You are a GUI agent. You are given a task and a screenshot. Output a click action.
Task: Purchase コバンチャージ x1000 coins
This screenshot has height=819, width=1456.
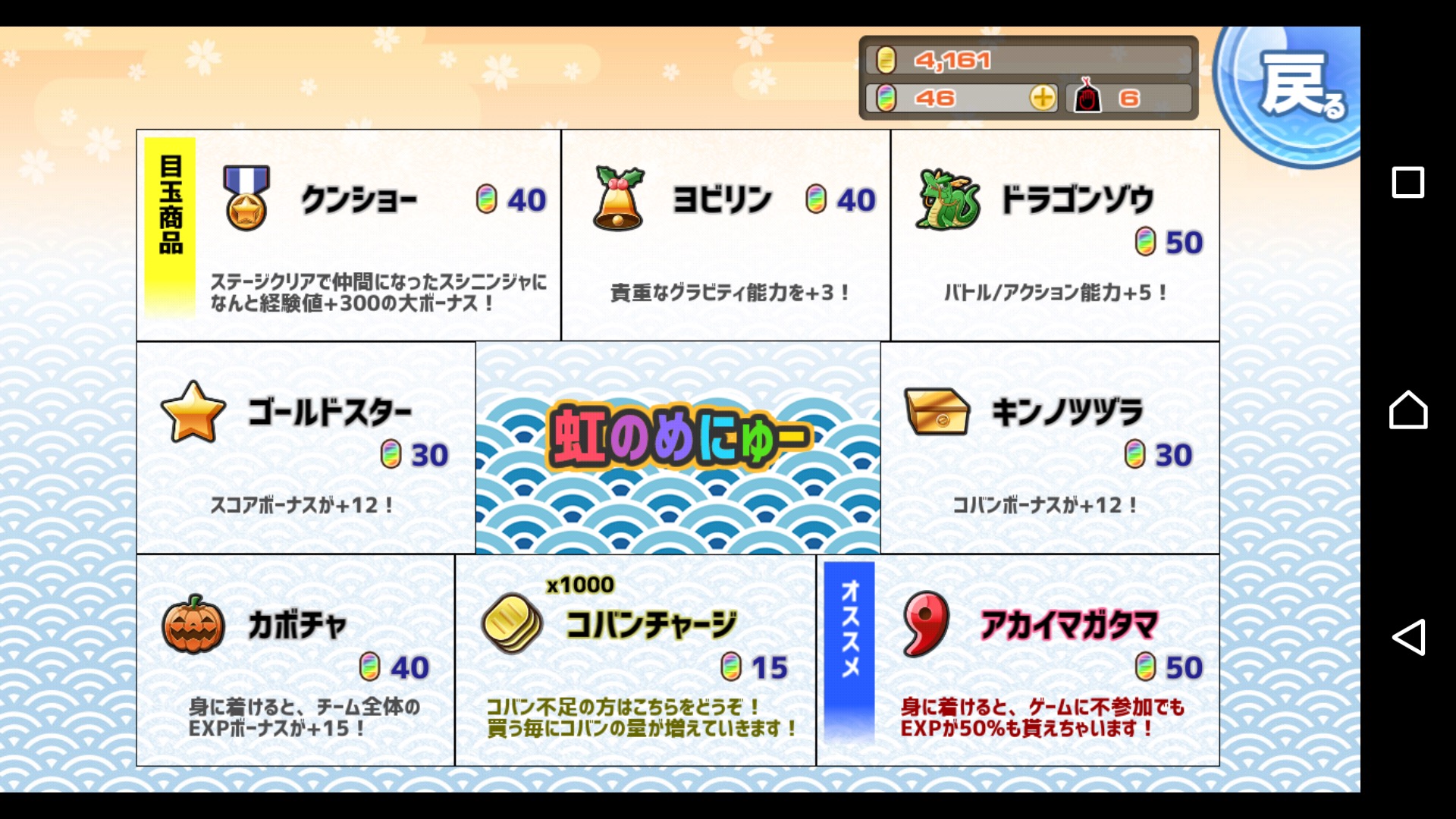[x=635, y=660]
